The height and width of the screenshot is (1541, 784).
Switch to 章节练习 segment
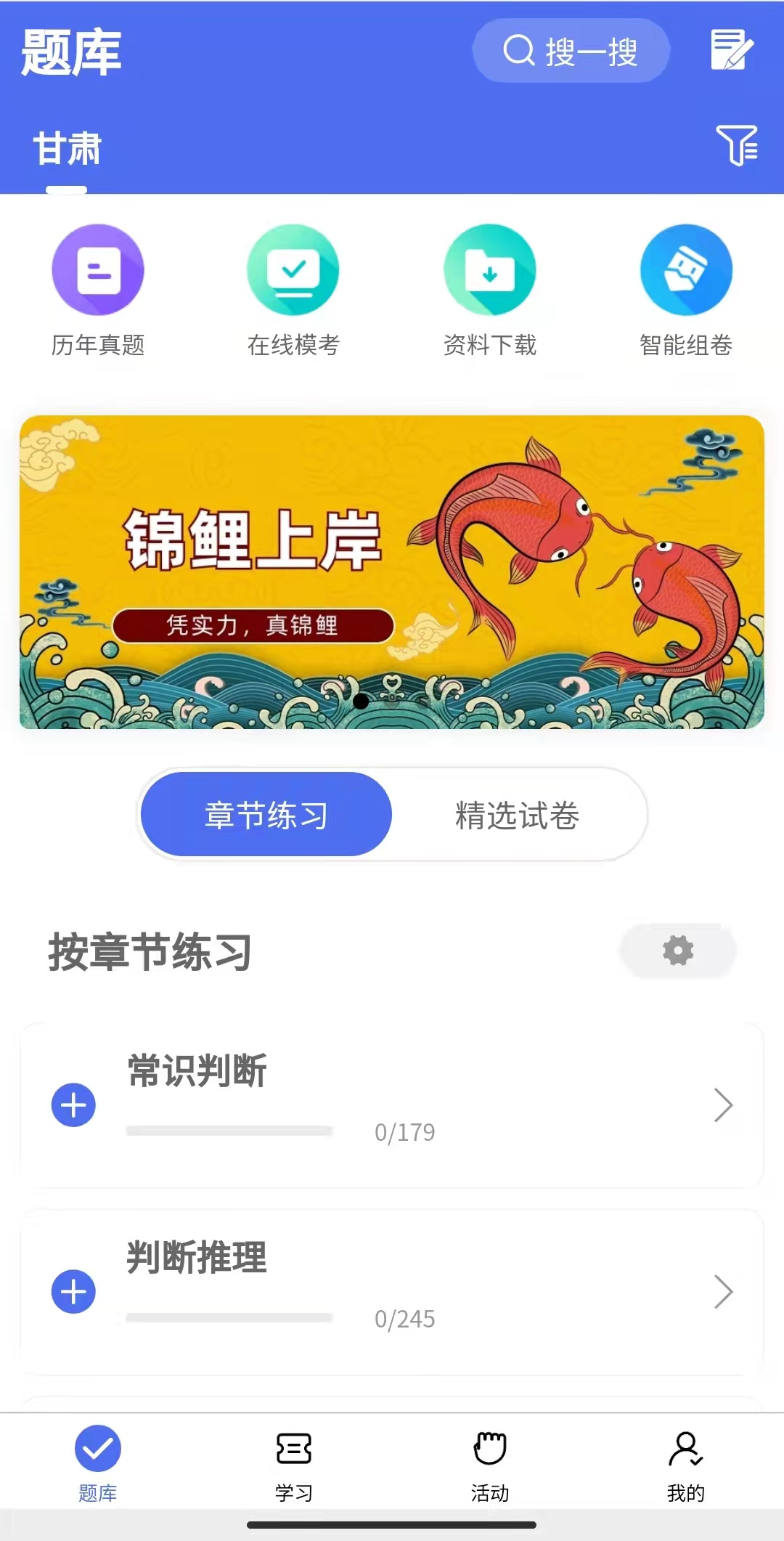pos(266,815)
